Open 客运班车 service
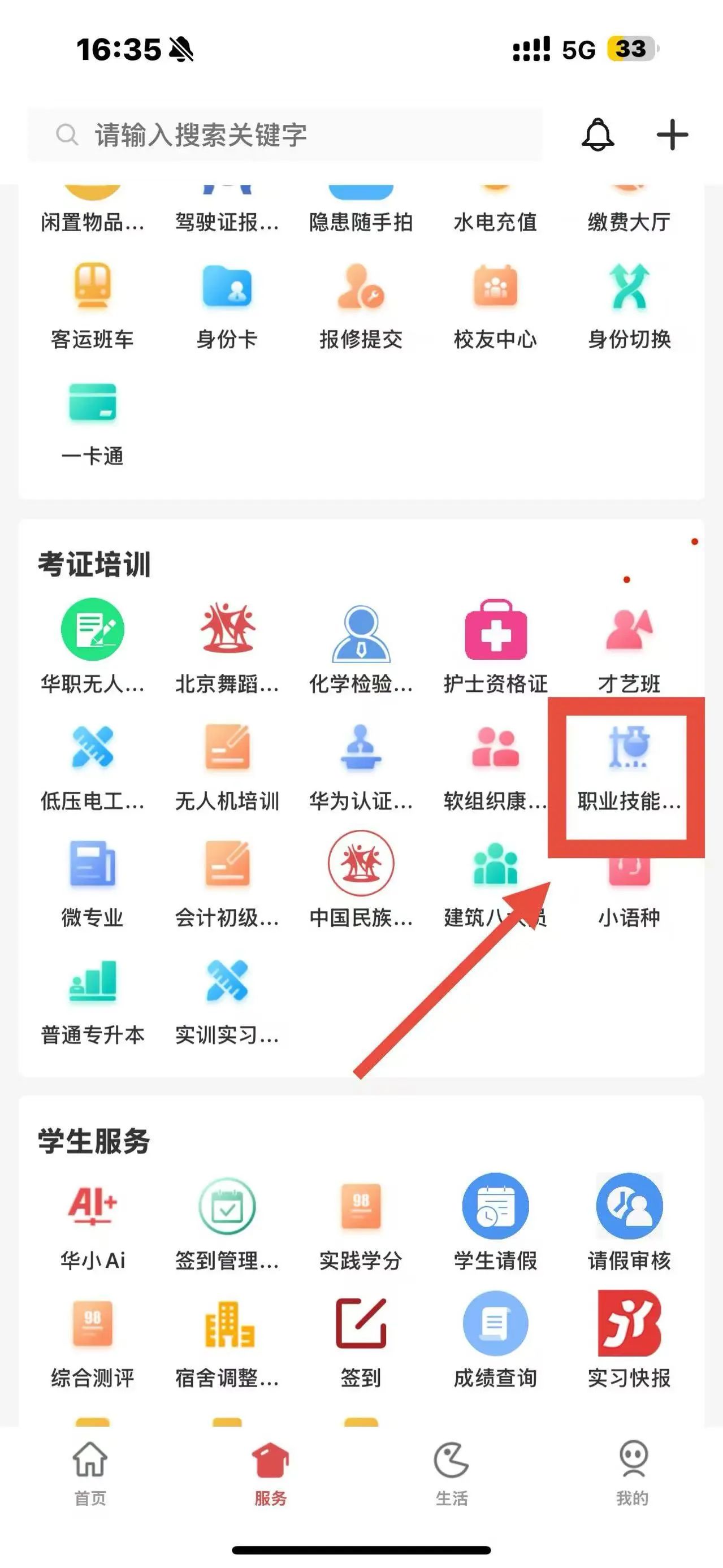 coord(93,304)
